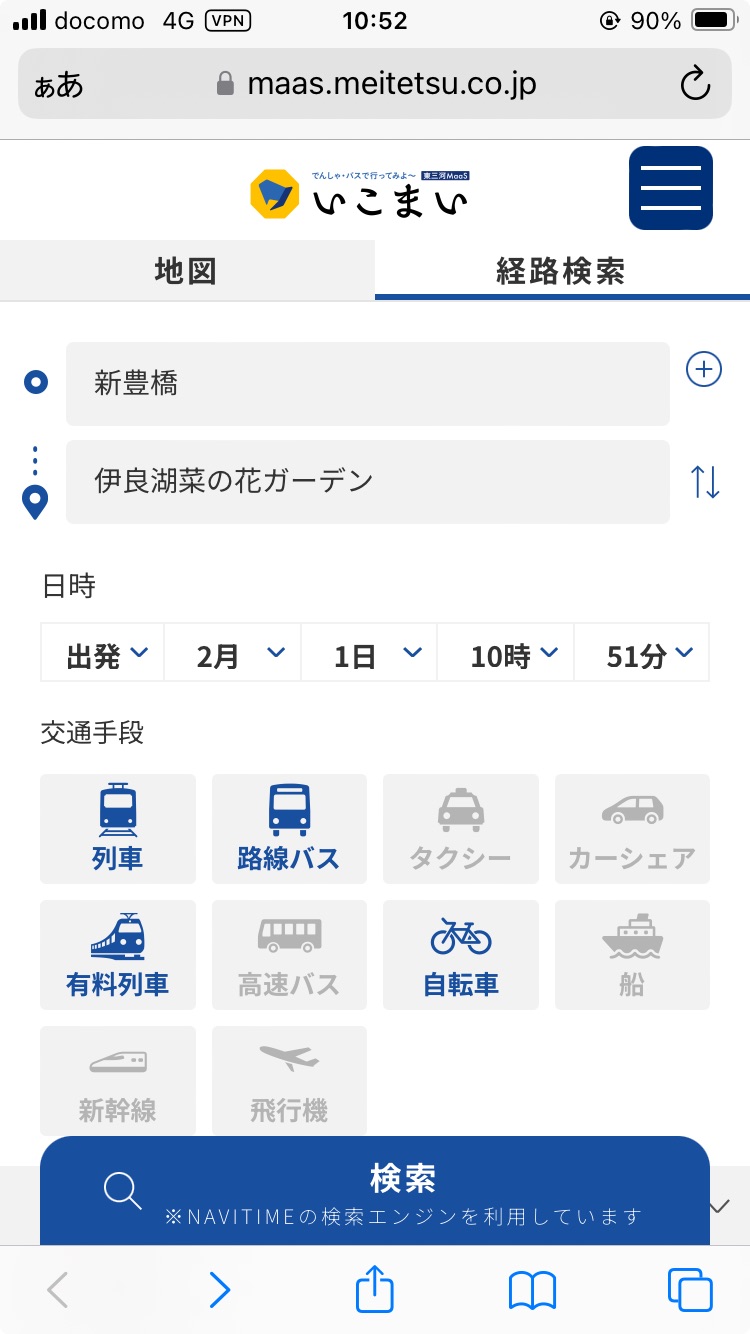Reload the page in Safari
The width and height of the screenshot is (750, 1334).
coord(695,84)
